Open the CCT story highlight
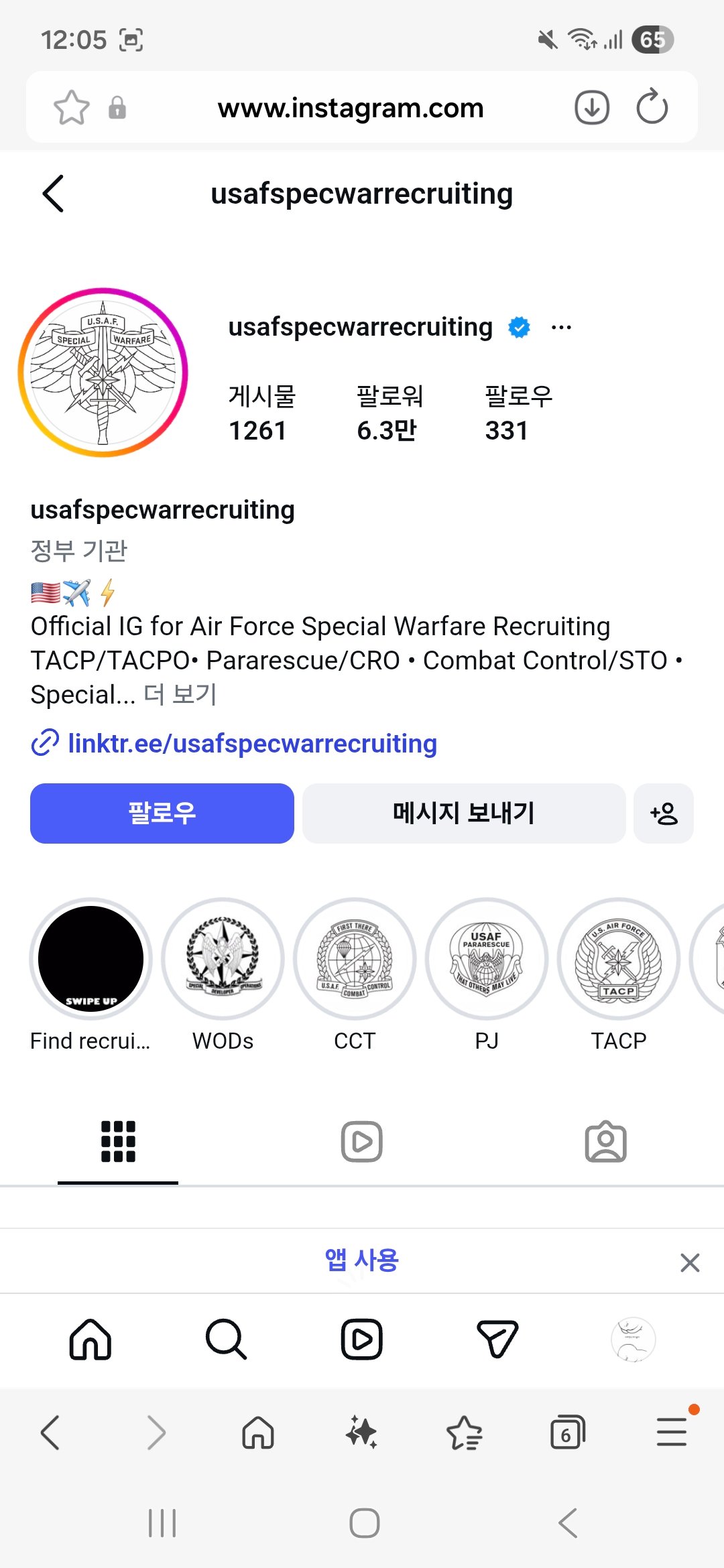This screenshot has height=1568, width=724. point(355,960)
